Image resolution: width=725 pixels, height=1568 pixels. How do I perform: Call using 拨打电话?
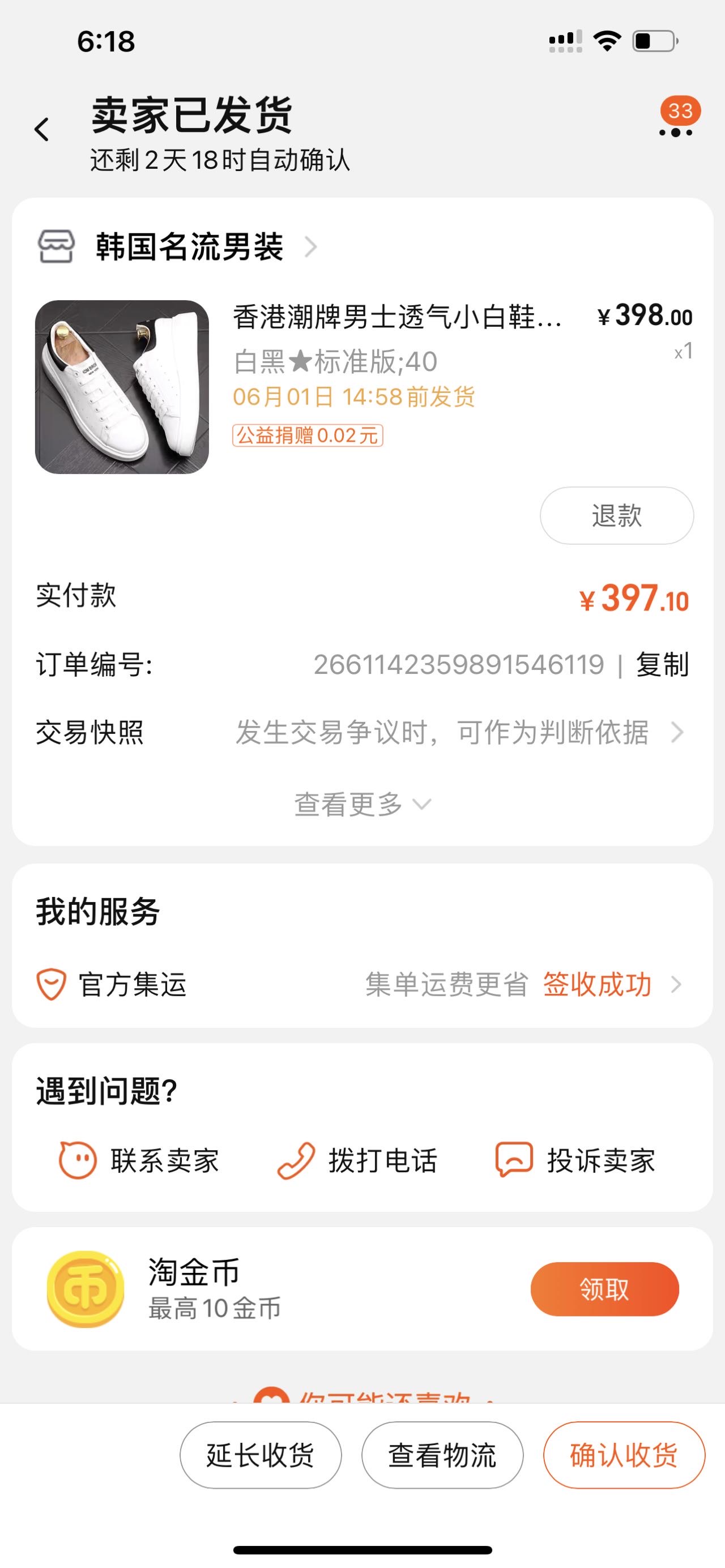[357, 1160]
